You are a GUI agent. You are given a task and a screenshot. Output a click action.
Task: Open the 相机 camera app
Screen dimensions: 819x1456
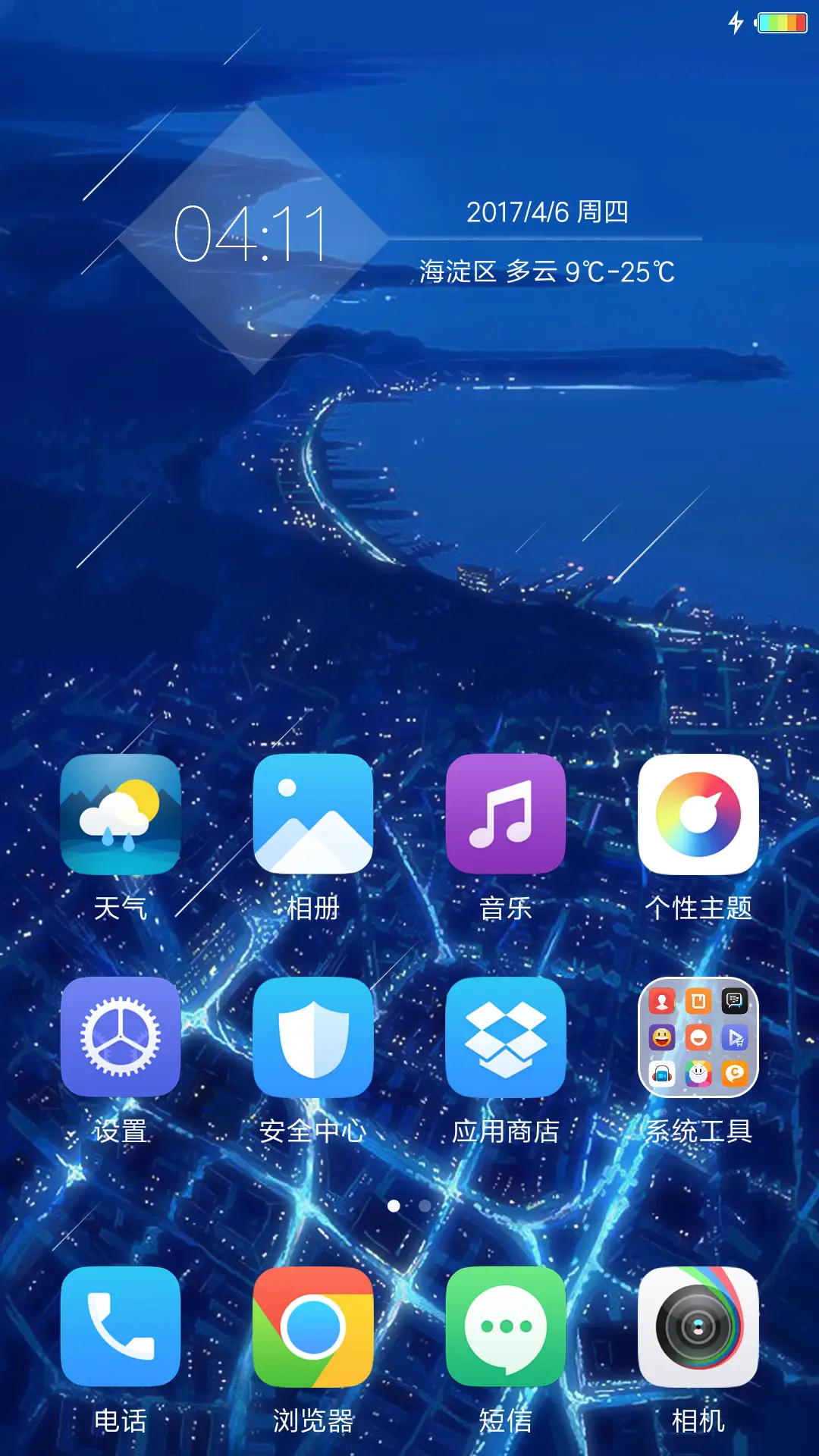[698, 1327]
